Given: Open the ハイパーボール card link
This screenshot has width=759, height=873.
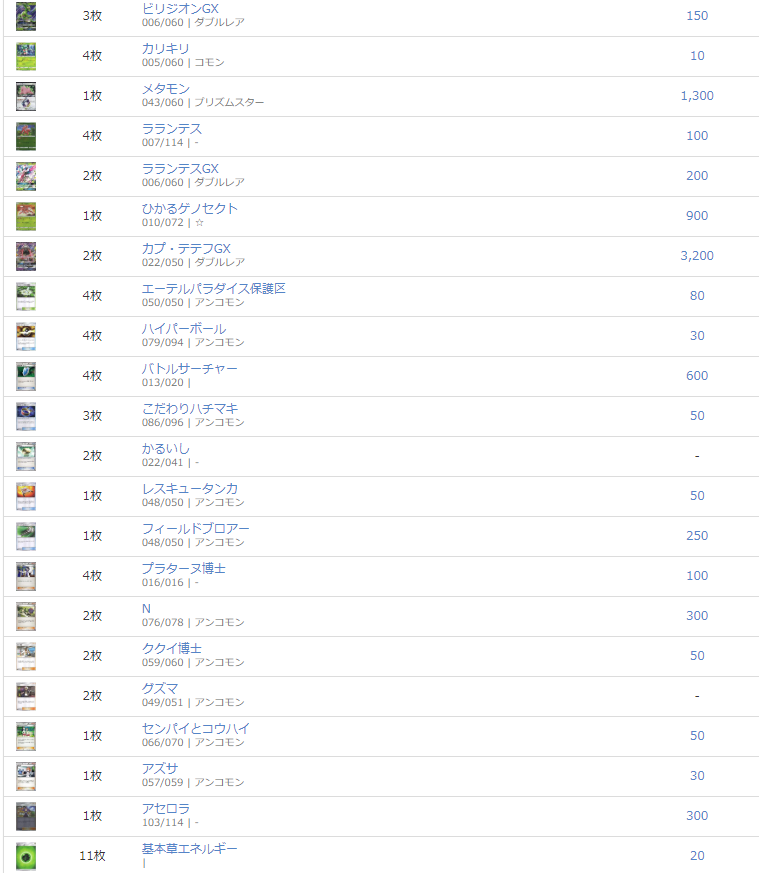Looking at the screenshot, I should pos(184,329).
